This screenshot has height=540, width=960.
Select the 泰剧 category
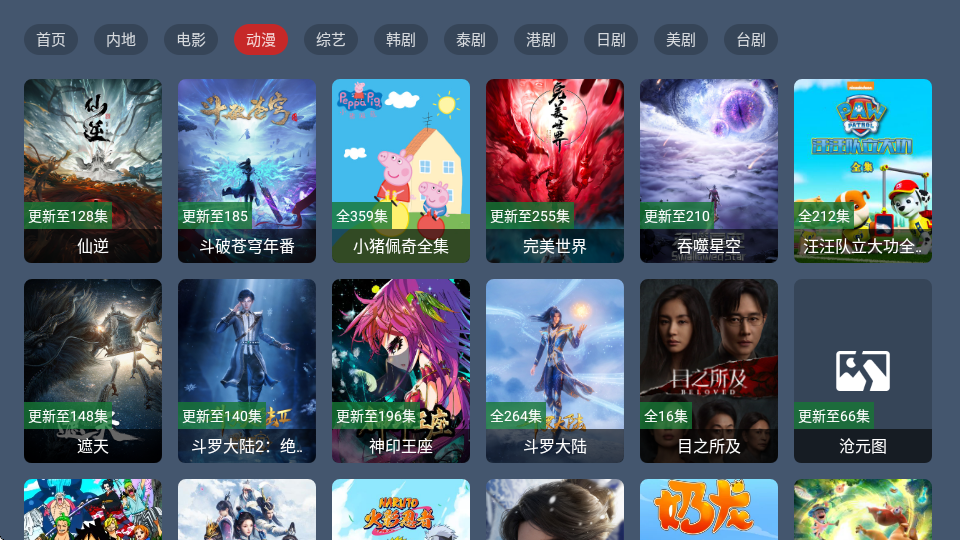click(471, 40)
